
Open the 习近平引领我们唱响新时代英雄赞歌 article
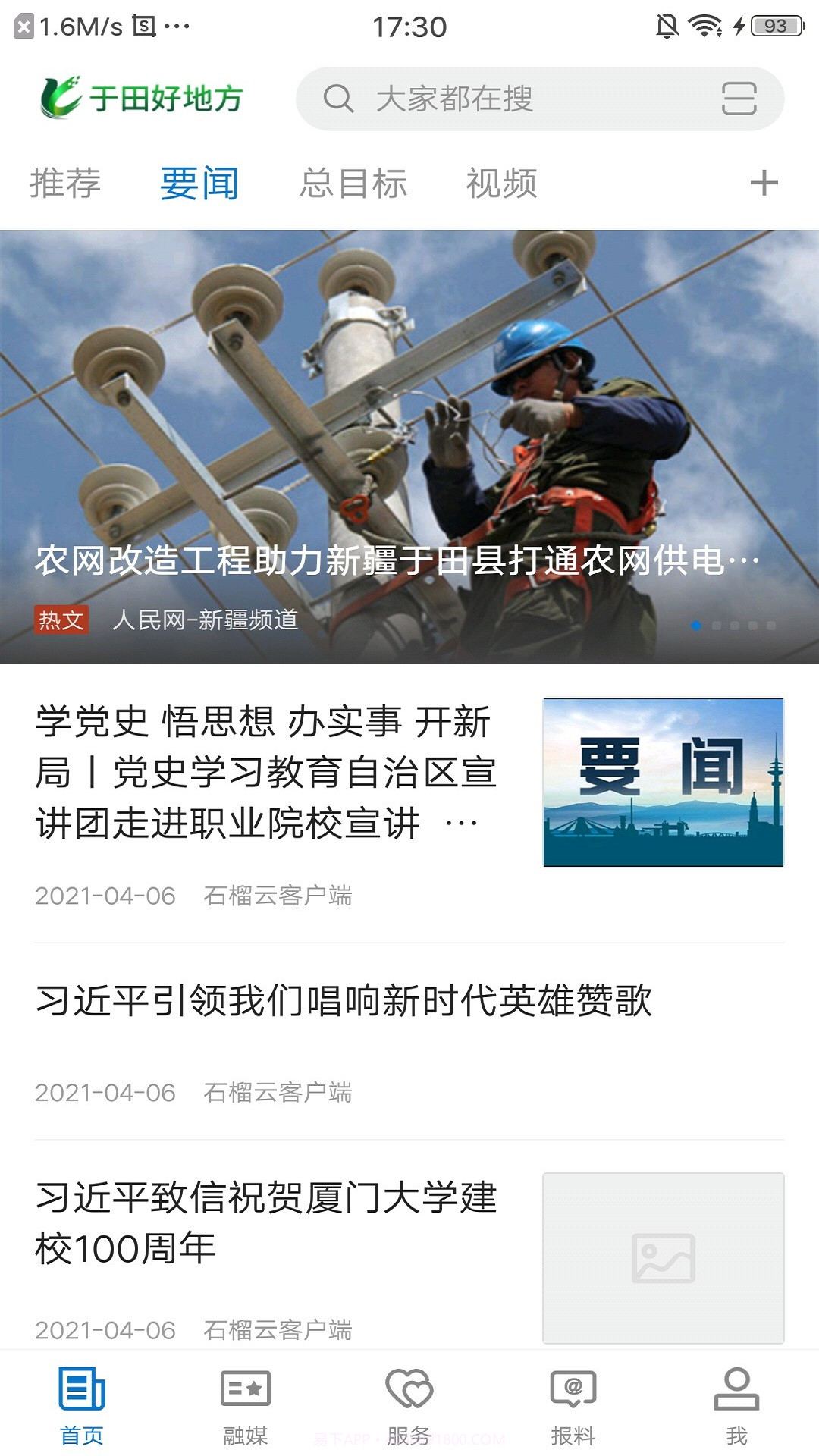point(344,999)
